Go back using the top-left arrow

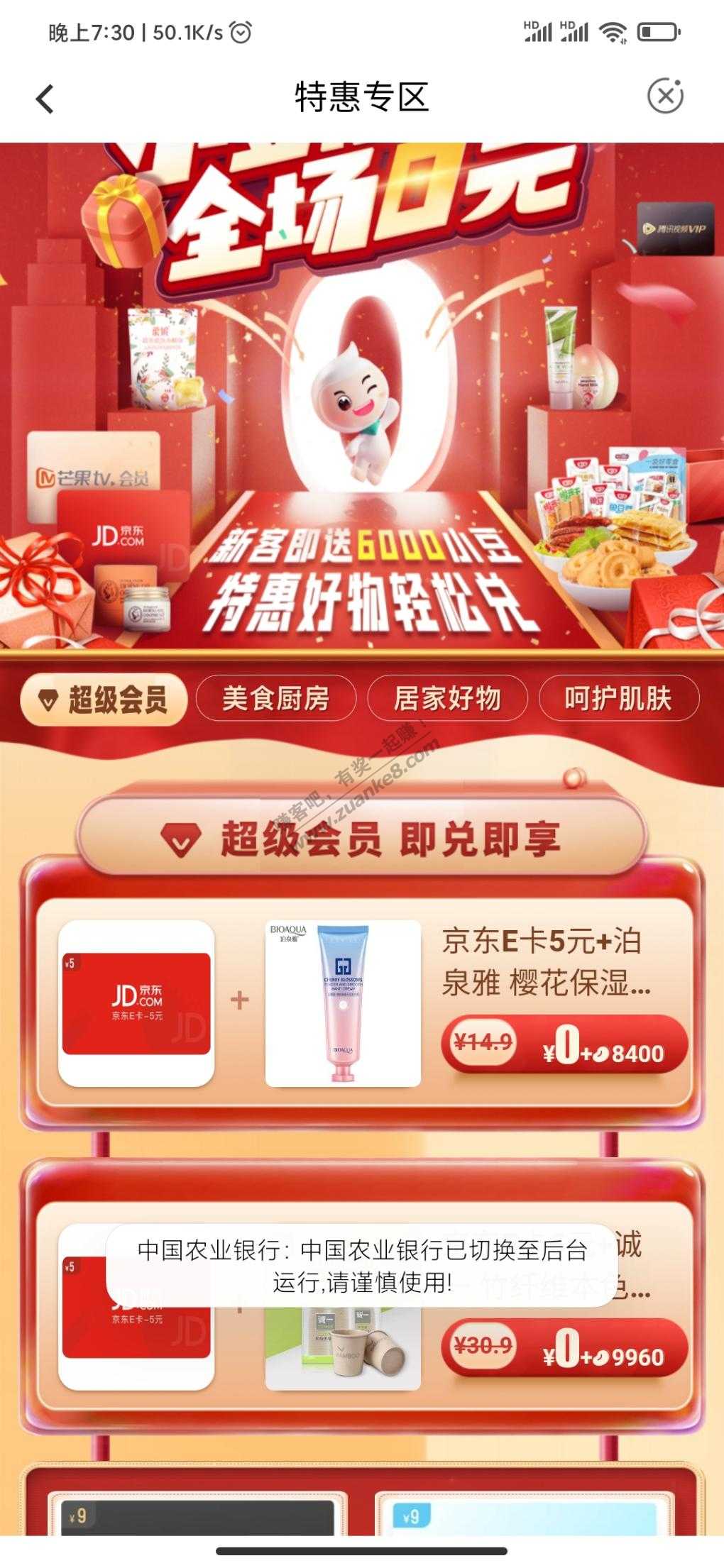coord(45,99)
